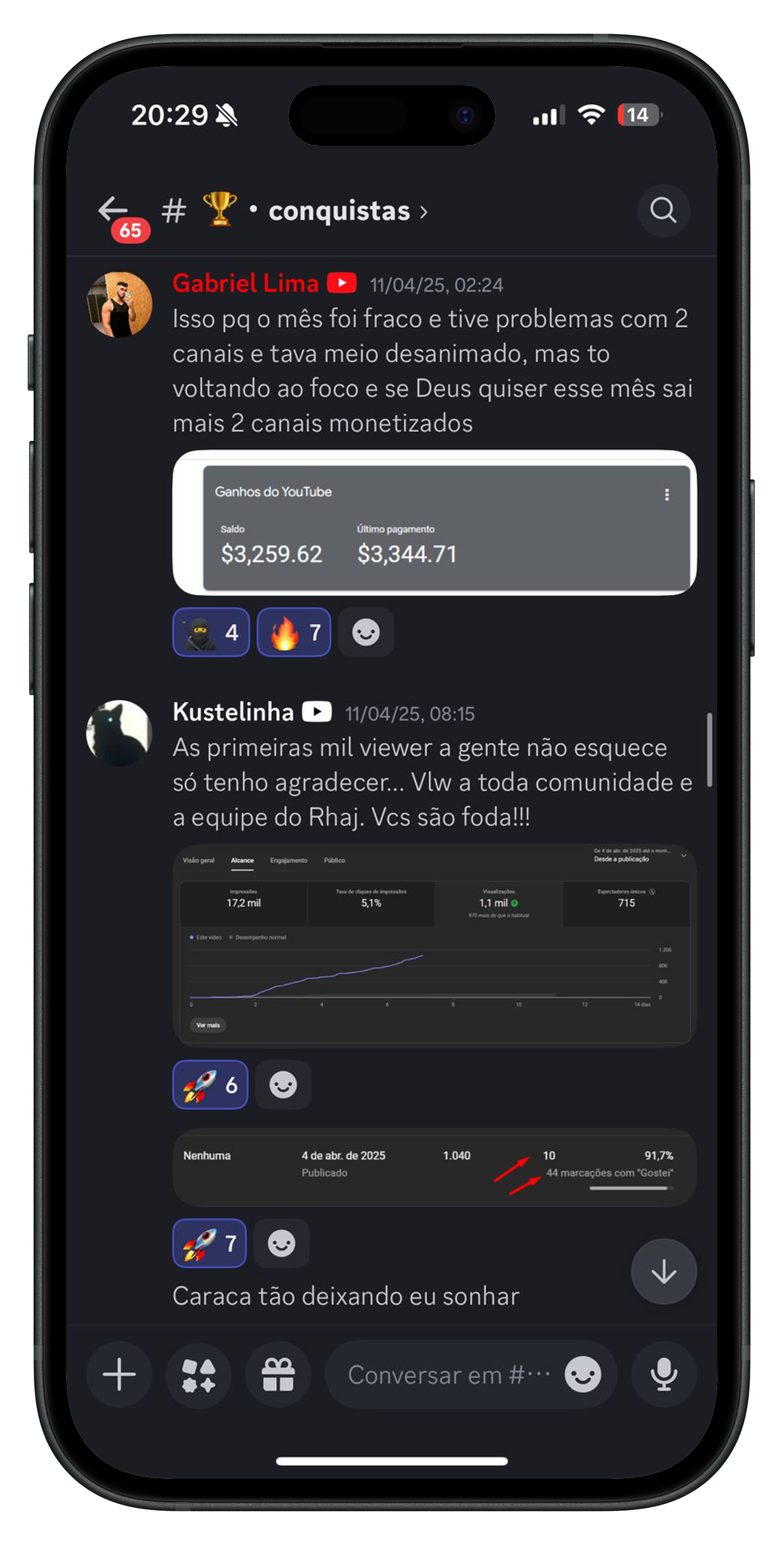This screenshot has height=1545, width=784.
Task: Add a new reaction to Gabriel's message
Action: click(365, 632)
